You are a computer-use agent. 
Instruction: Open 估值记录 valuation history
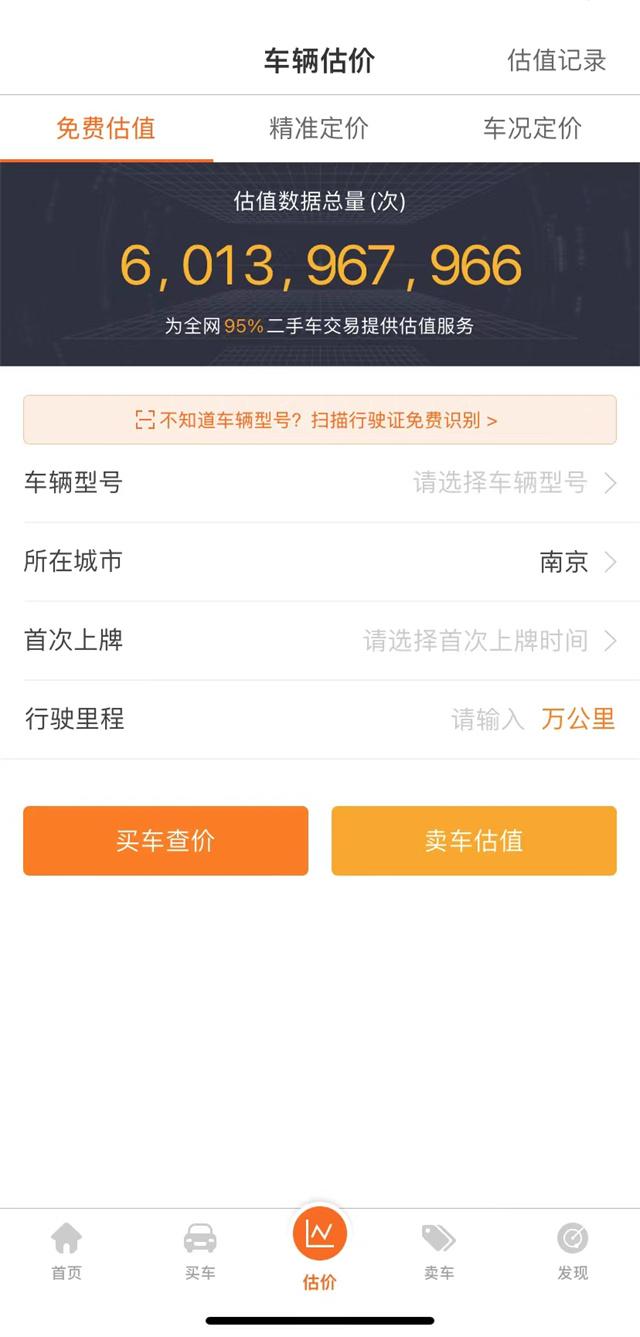click(x=556, y=60)
